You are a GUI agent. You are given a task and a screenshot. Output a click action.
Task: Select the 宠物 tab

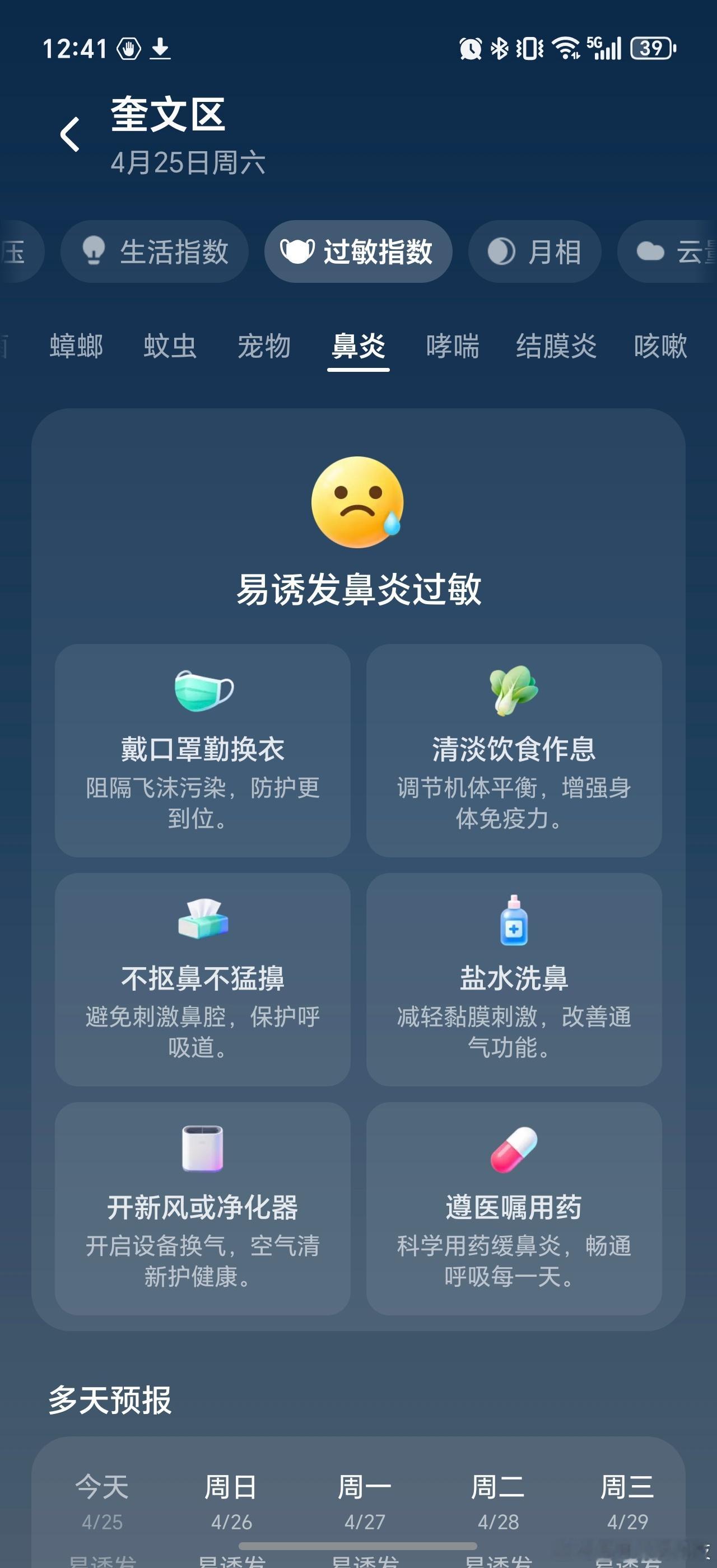[264, 346]
